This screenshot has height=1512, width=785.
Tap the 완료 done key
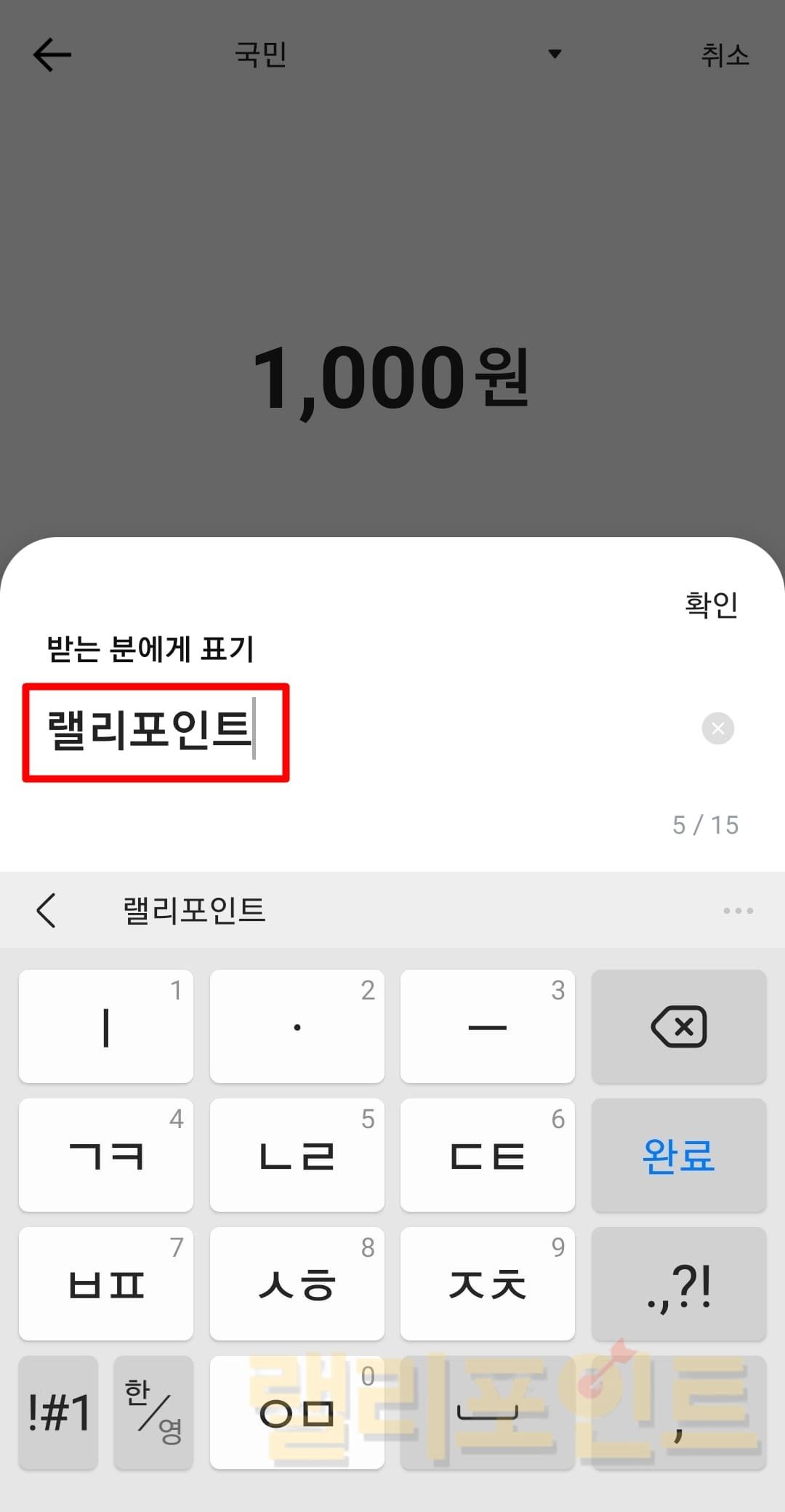click(x=678, y=1155)
